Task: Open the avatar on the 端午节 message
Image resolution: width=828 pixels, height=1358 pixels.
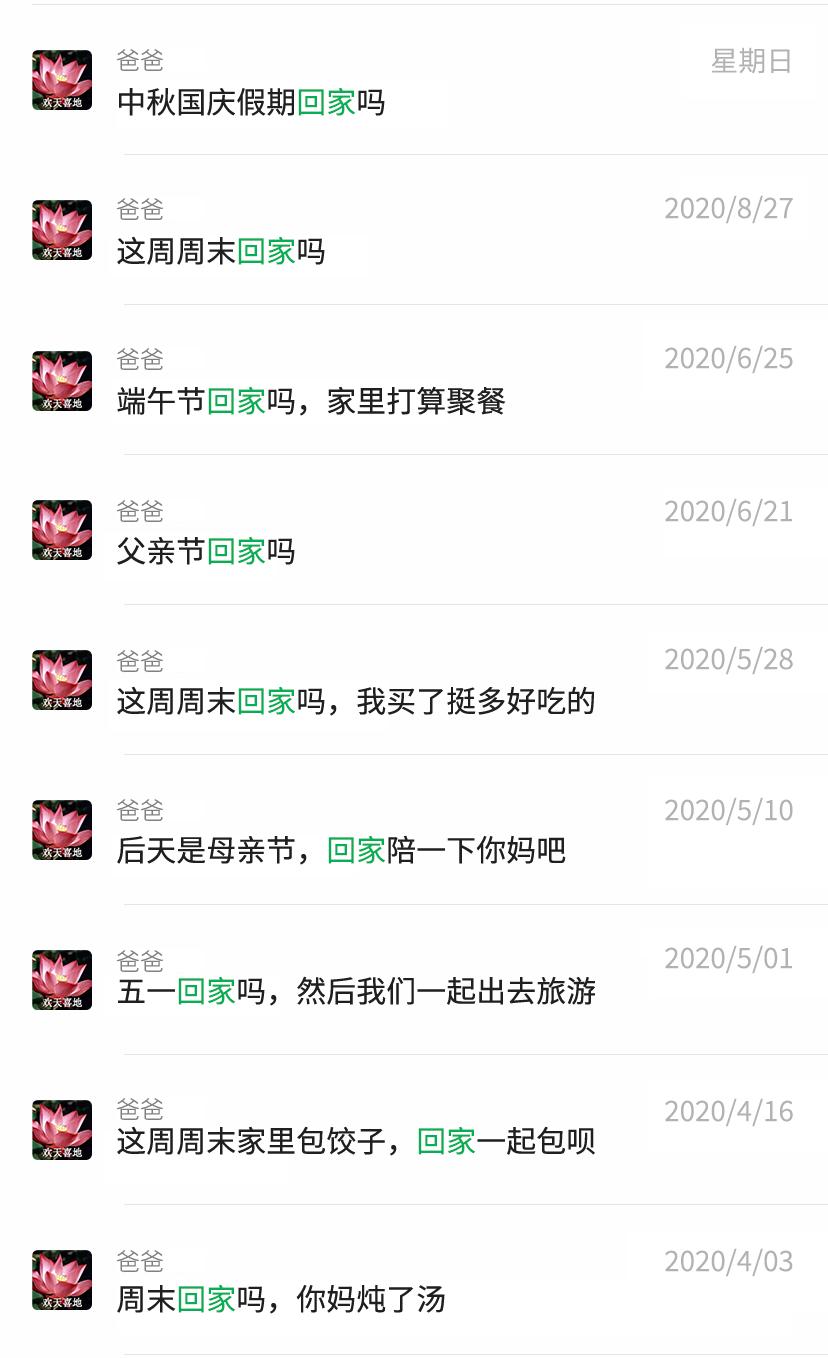Action: pyautogui.click(x=62, y=380)
